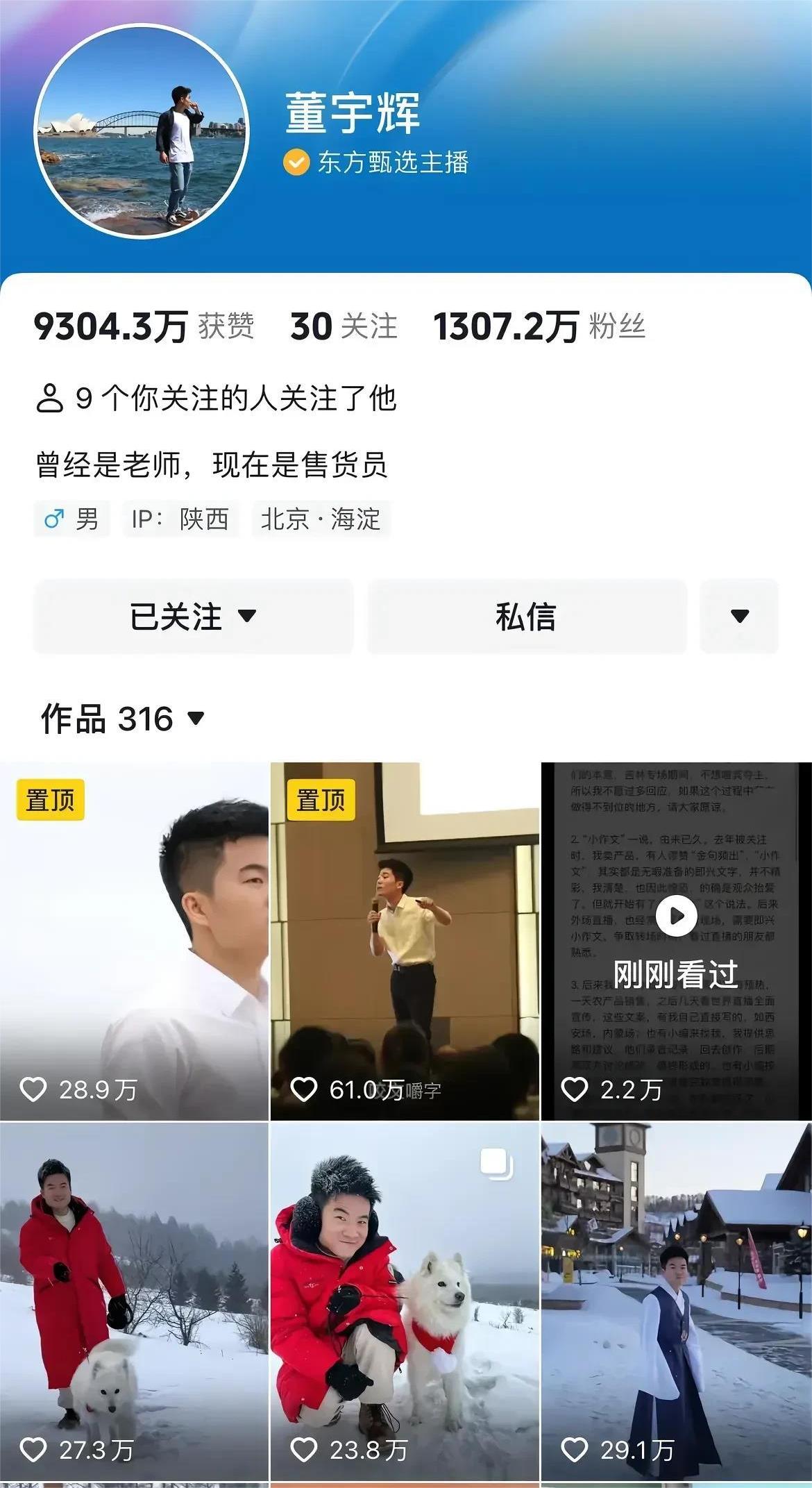Tap the 已关注 following button

(193, 616)
